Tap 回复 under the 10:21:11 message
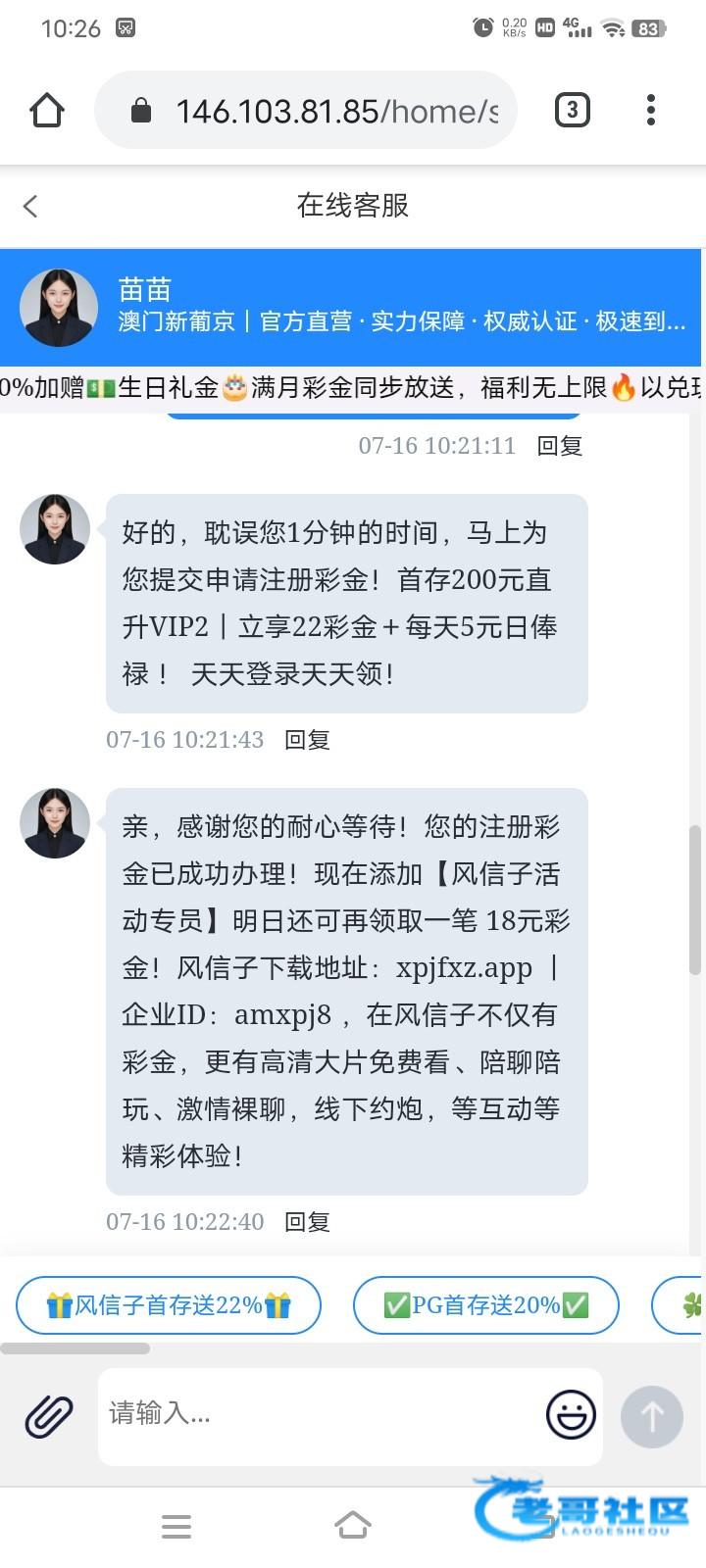Screen dimensions: 706x1568 [x=560, y=446]
